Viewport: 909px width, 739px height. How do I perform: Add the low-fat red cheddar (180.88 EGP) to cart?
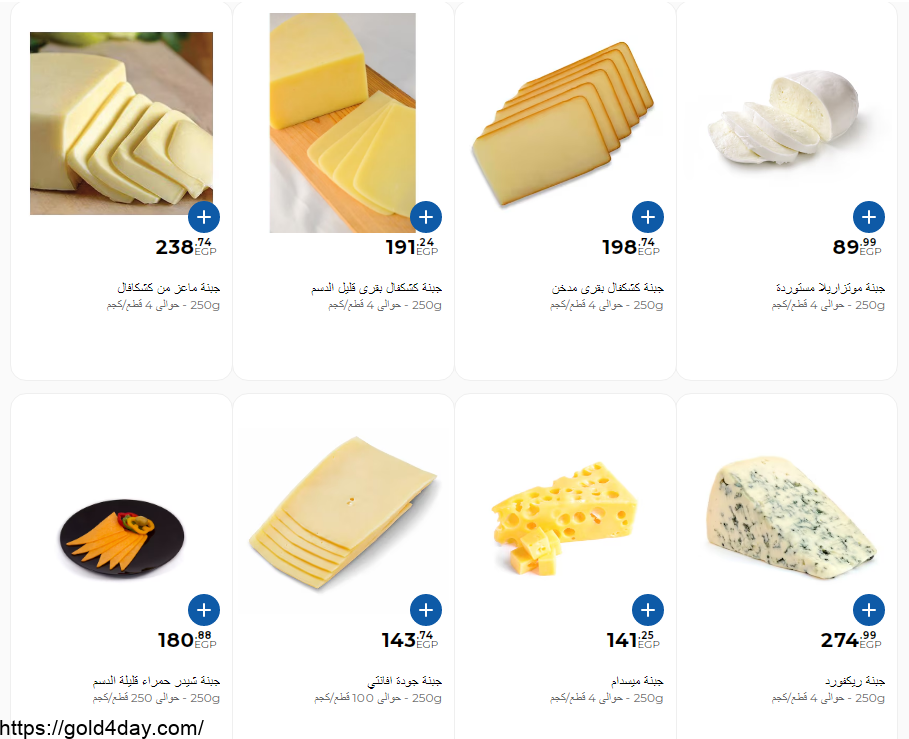pos(204,610)
